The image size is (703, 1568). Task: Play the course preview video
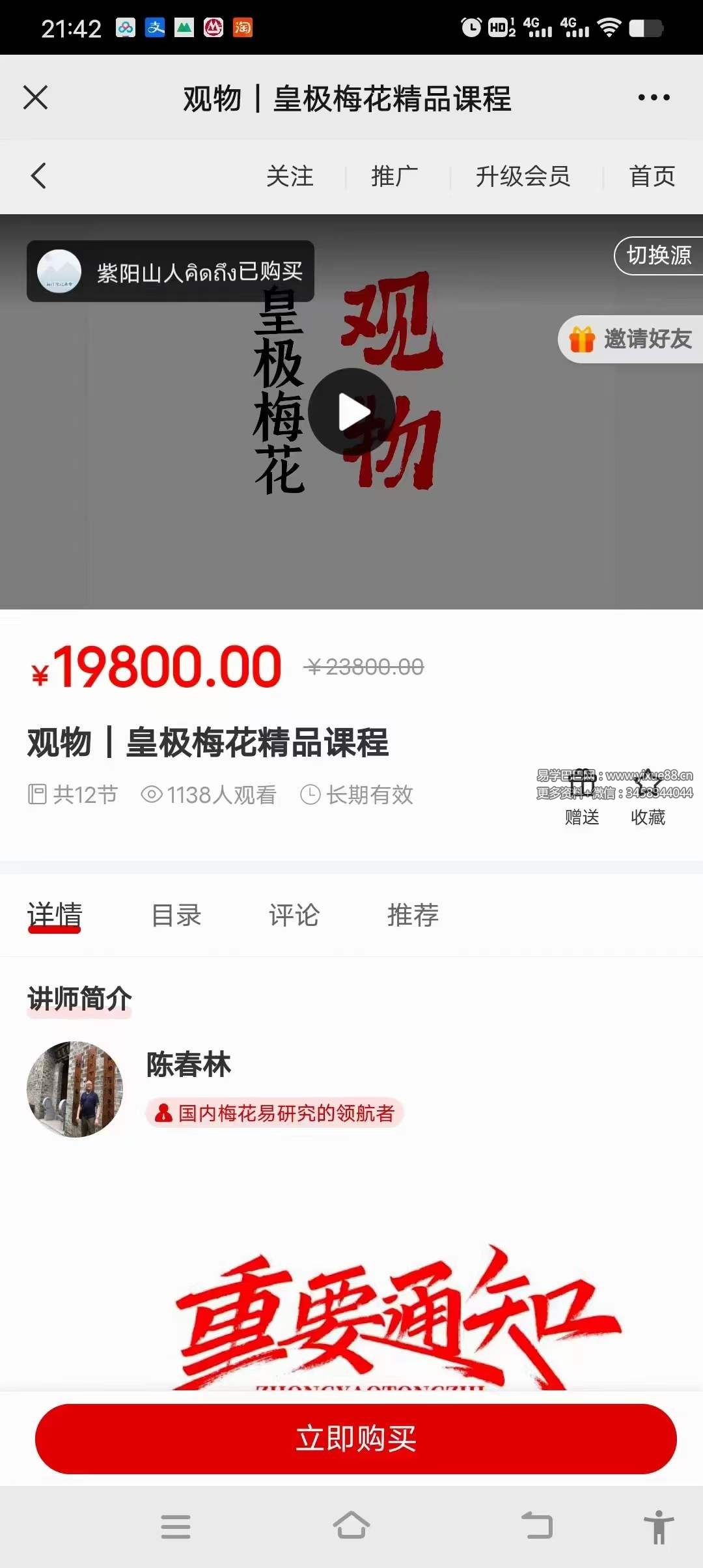coord(350,410)
